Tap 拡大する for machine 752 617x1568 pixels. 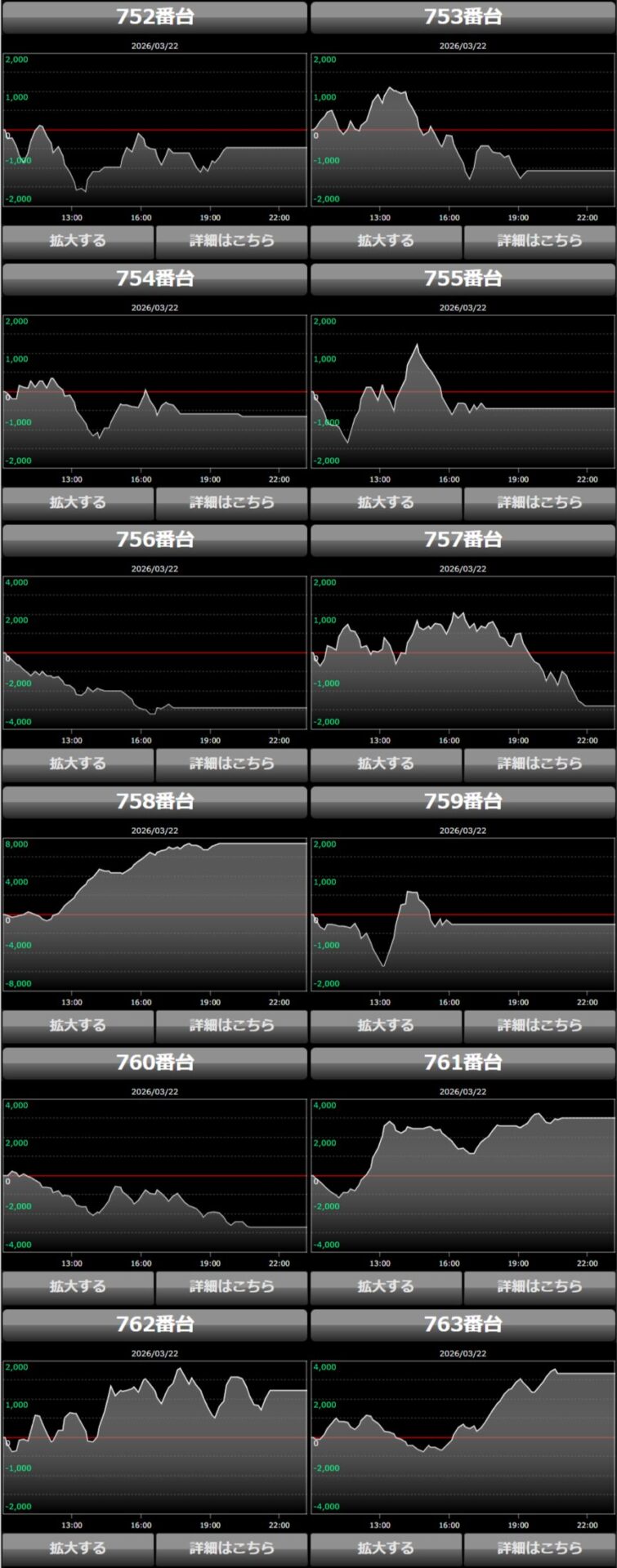click(x=78, y=241)
